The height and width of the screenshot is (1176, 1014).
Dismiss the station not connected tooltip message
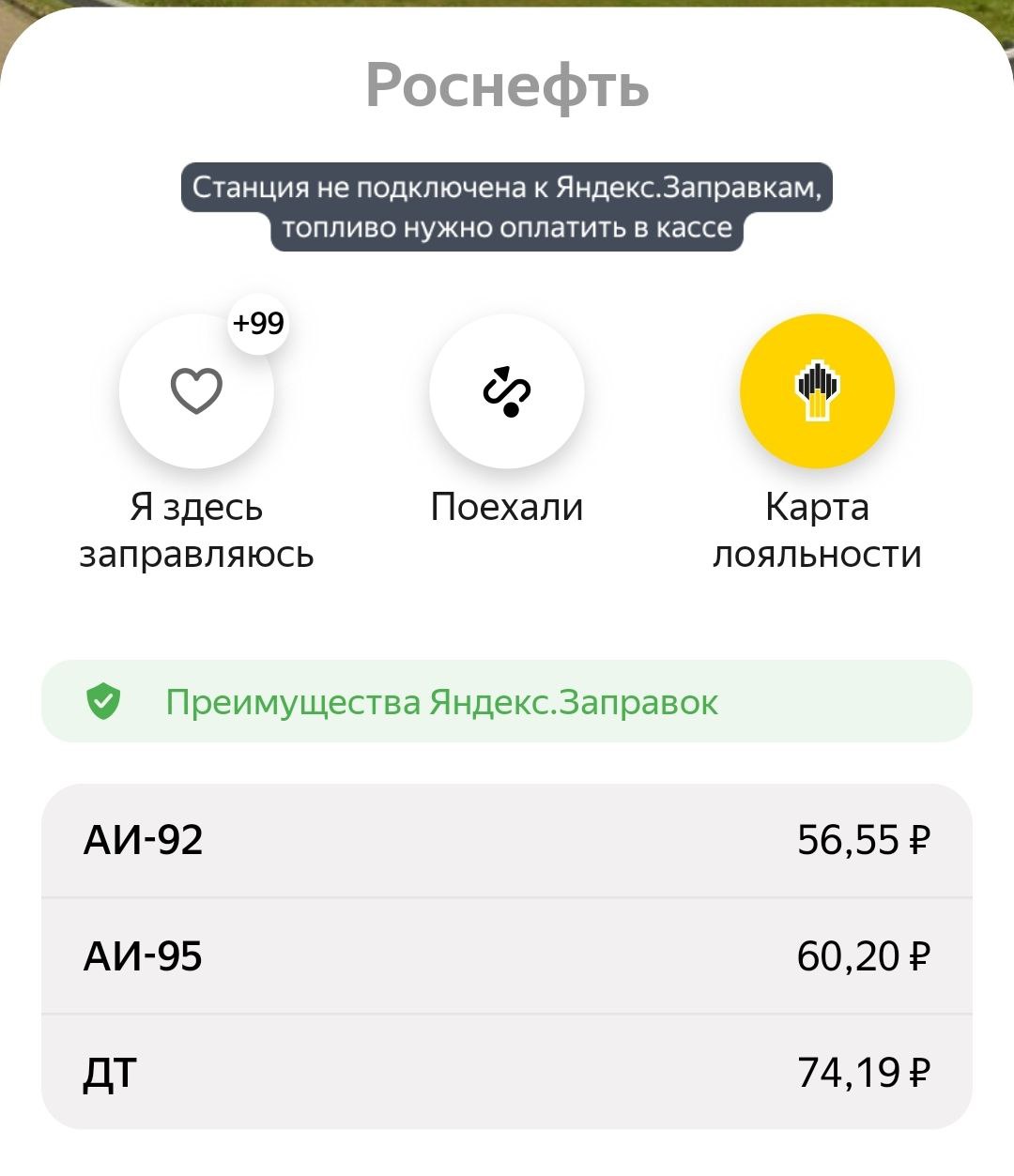coord(507,204)
